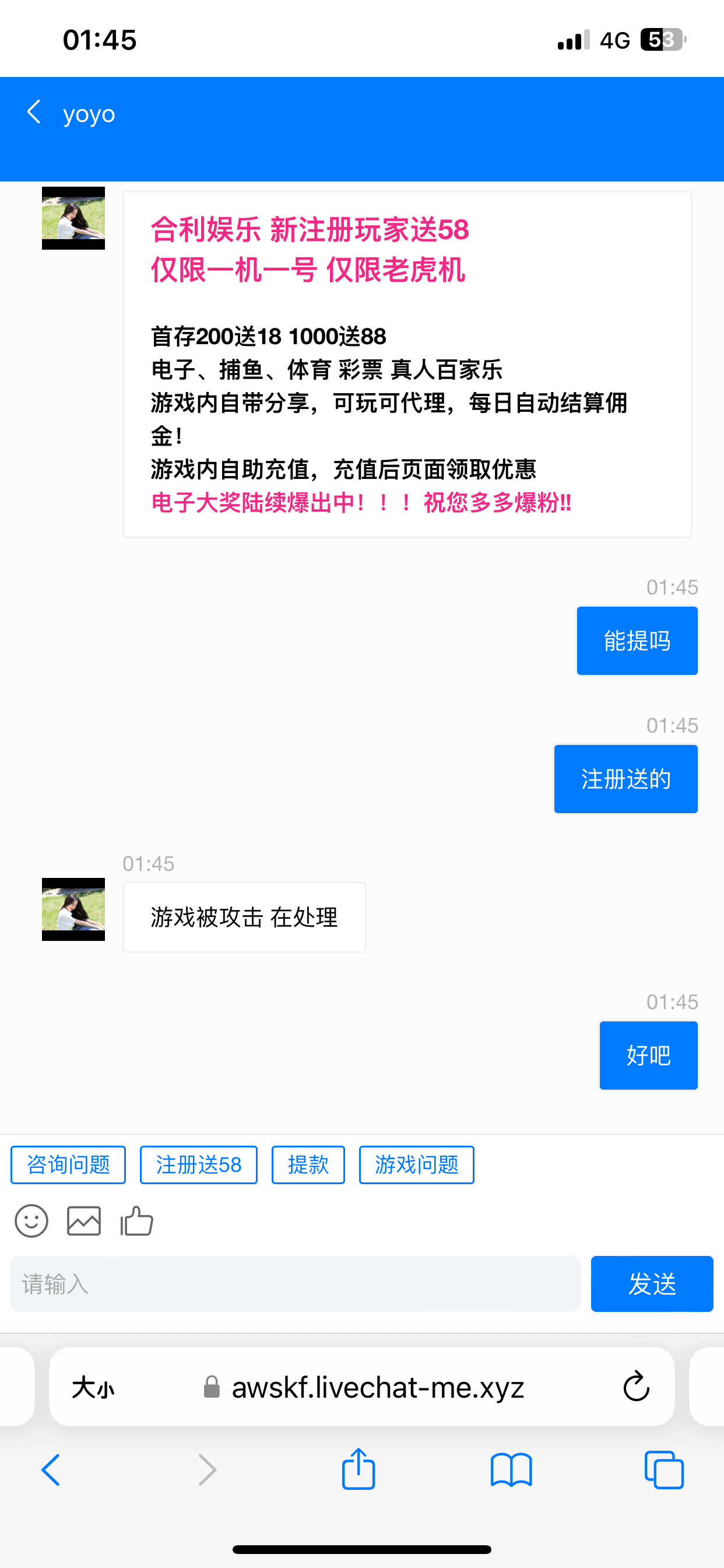Viewport: 724px width, 1568px height.
Task: Share this page from the browser toolbar
Action: [x=359, y=1469]
